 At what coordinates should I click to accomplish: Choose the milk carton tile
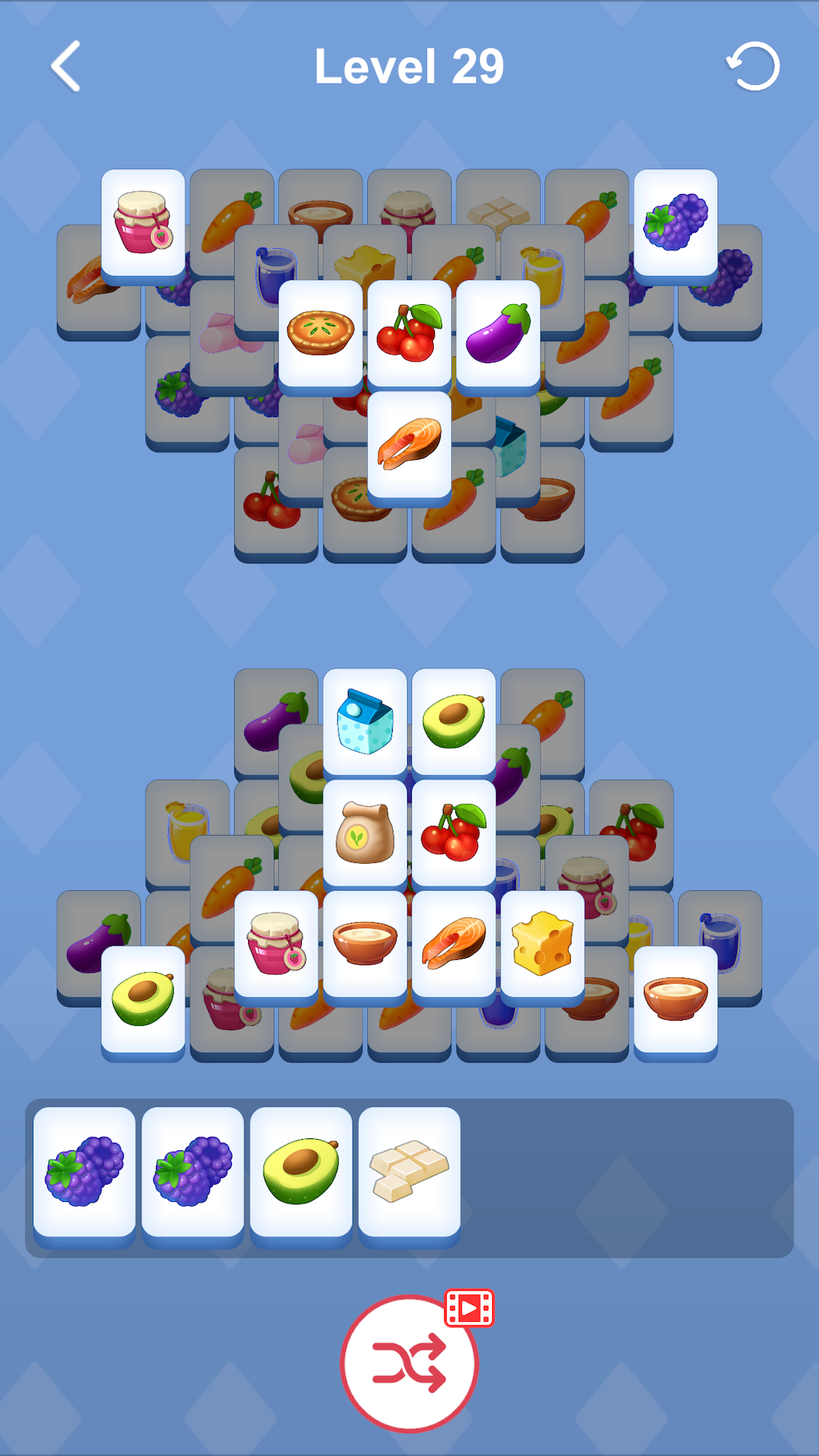tap(365, 720)
